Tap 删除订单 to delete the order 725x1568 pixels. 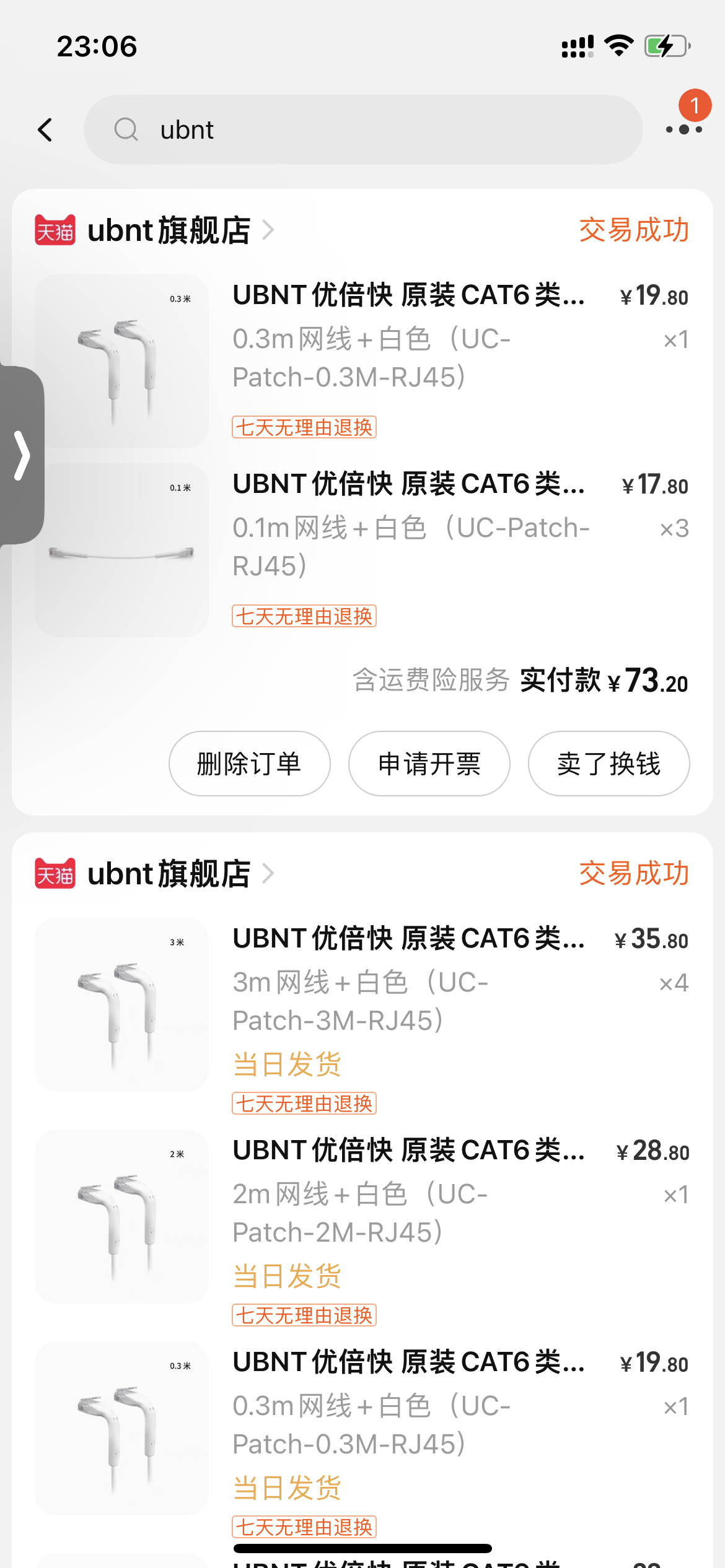pos(249,764)
